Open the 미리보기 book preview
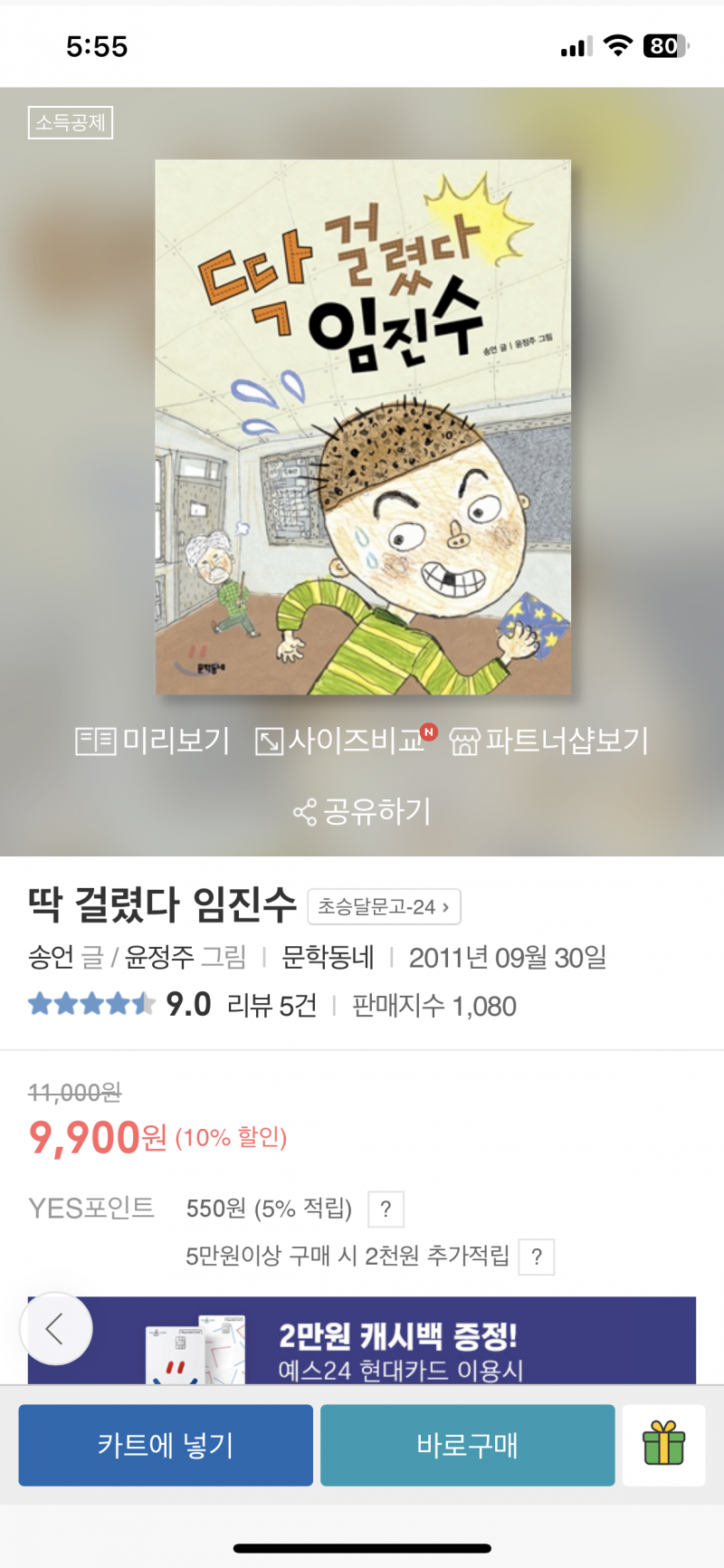The width and height of the screenshot is (724, 1568). click(152, 741)
